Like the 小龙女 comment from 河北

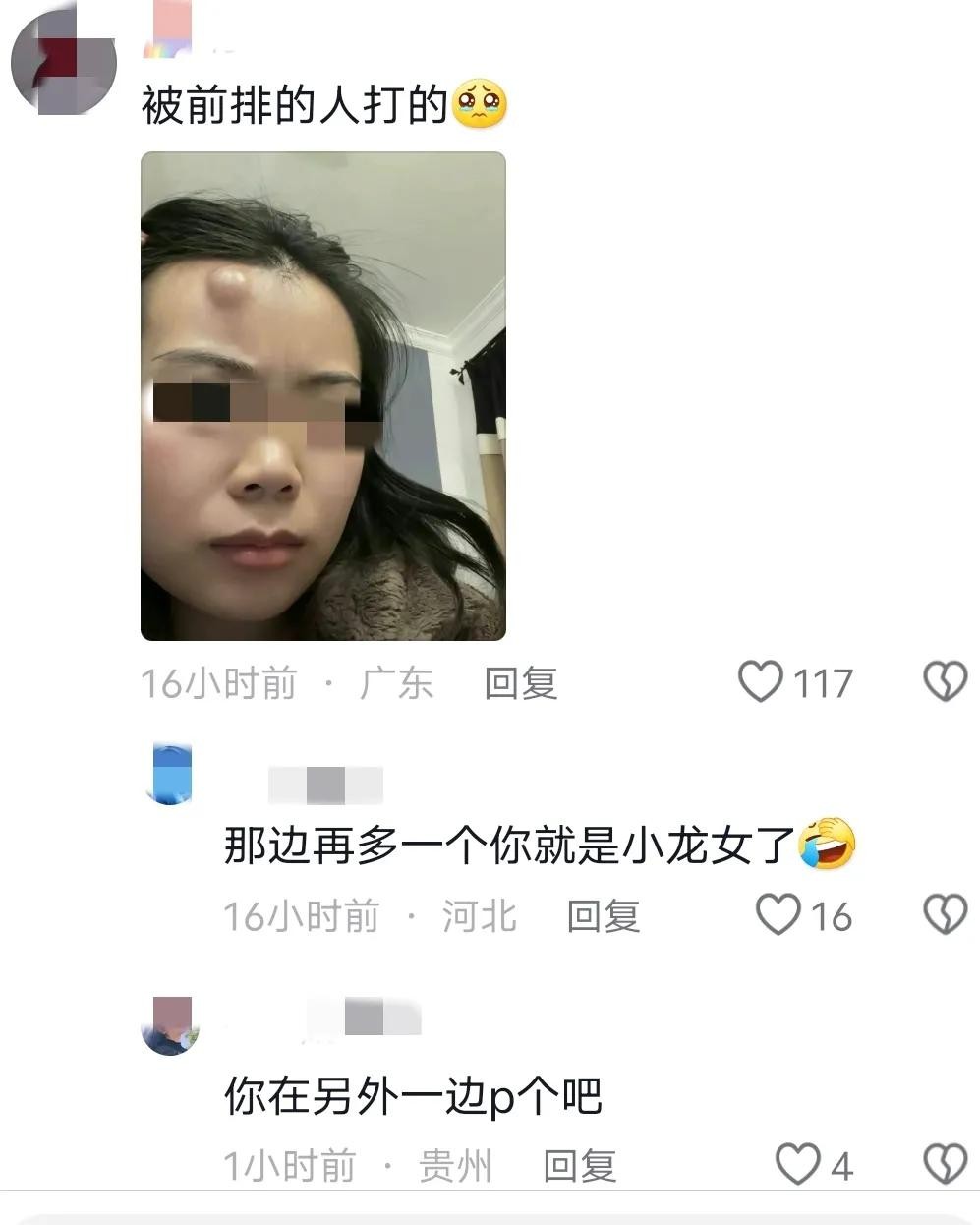(778, 915)
